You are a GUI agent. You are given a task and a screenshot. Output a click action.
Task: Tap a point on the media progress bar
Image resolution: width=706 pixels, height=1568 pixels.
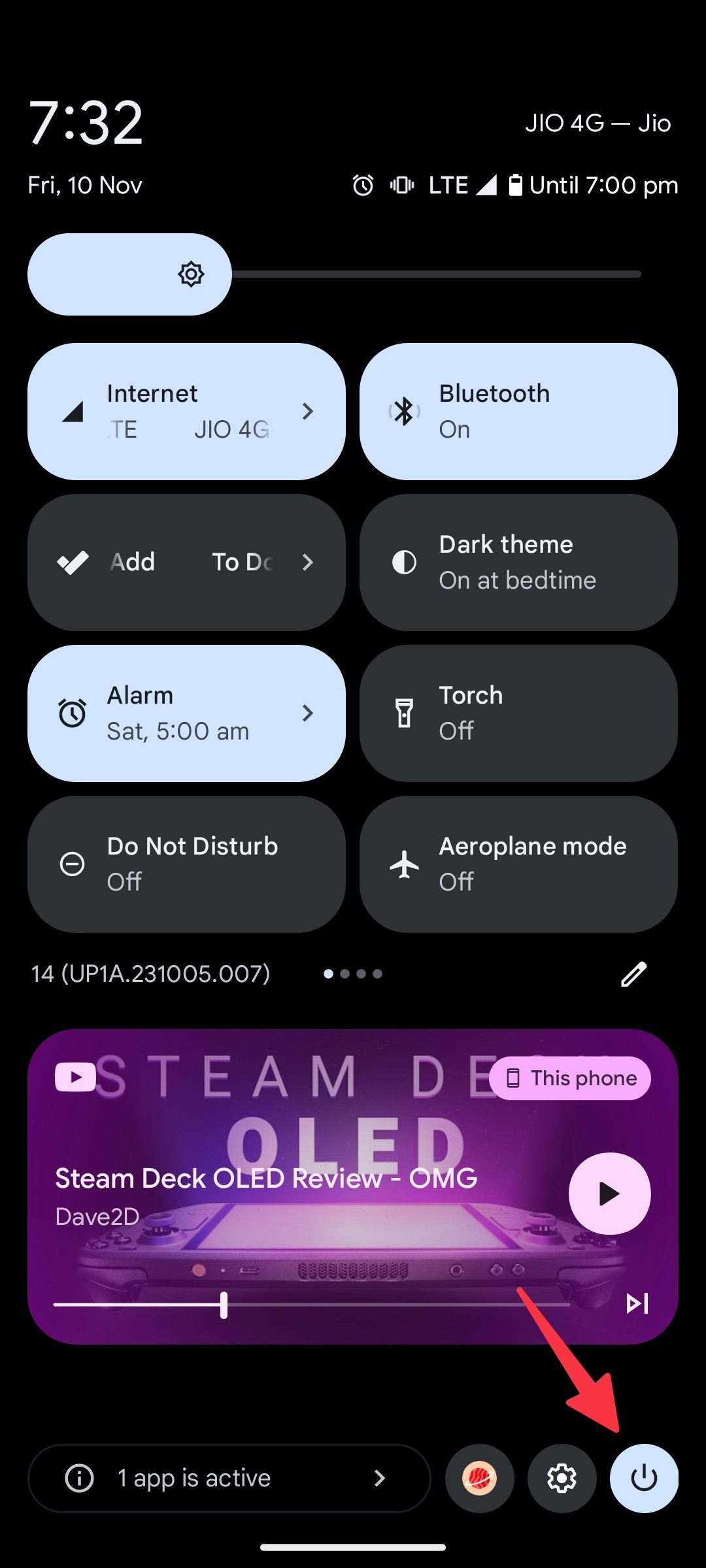pos(392,1305)
